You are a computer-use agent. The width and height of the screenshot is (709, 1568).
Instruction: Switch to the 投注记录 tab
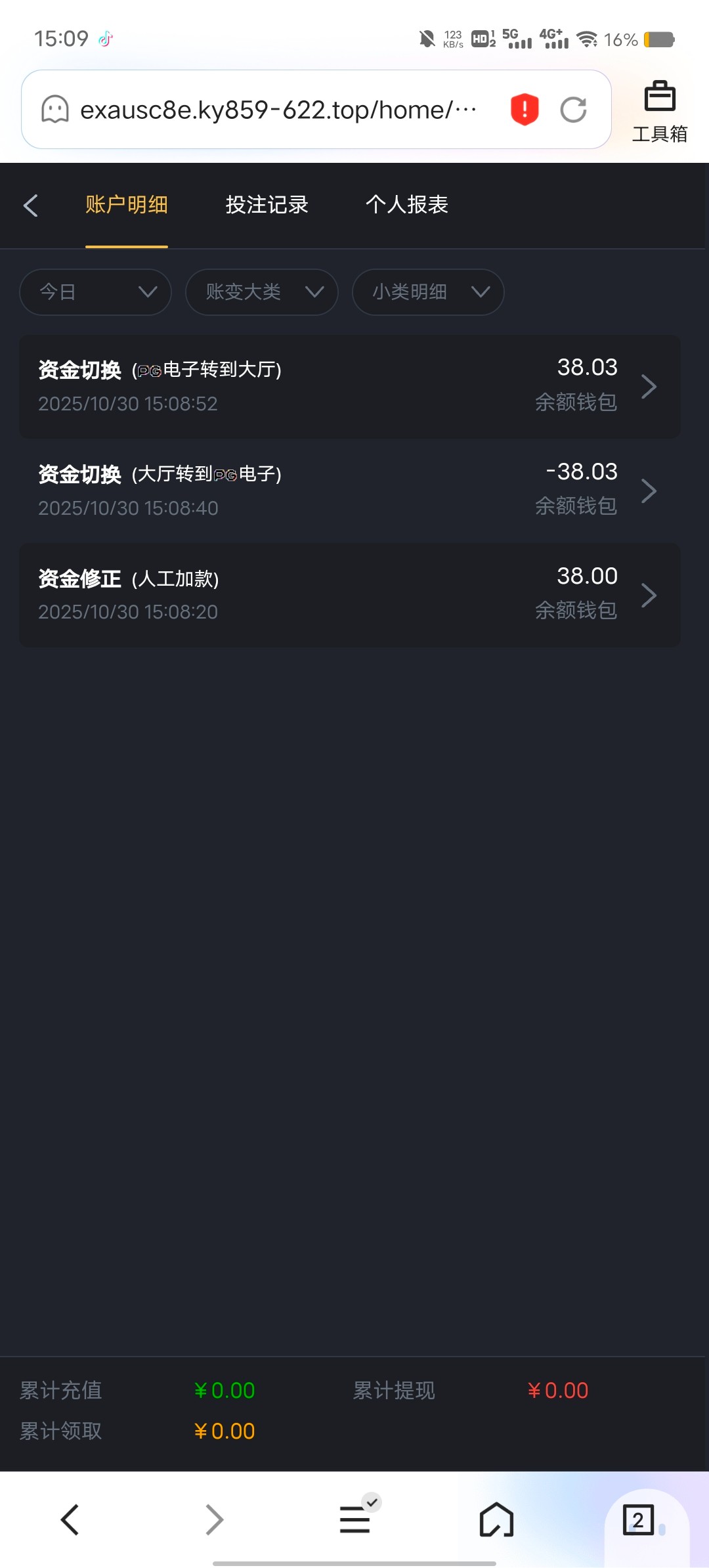pyautogui.click(x=267, y=205)
